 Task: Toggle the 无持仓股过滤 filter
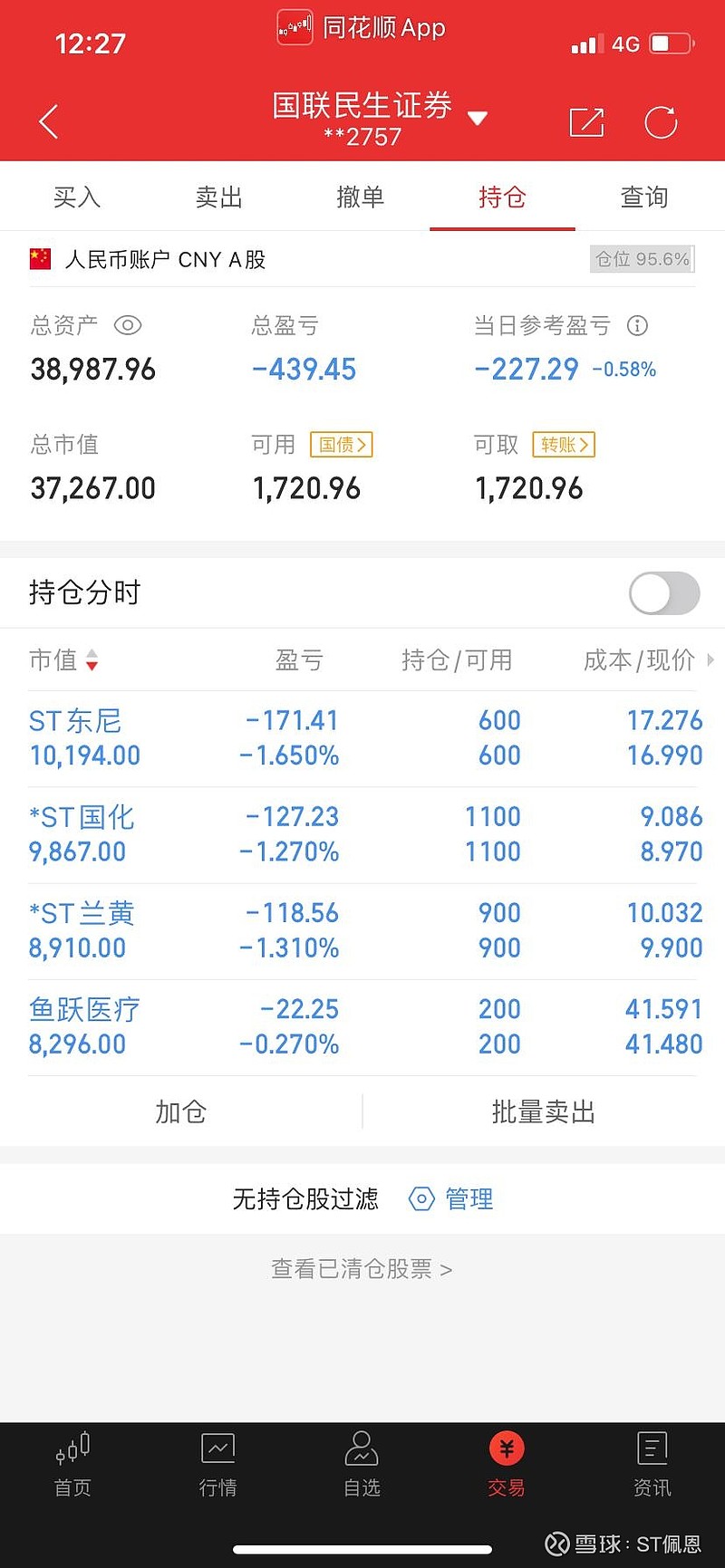coord(305,1198)
